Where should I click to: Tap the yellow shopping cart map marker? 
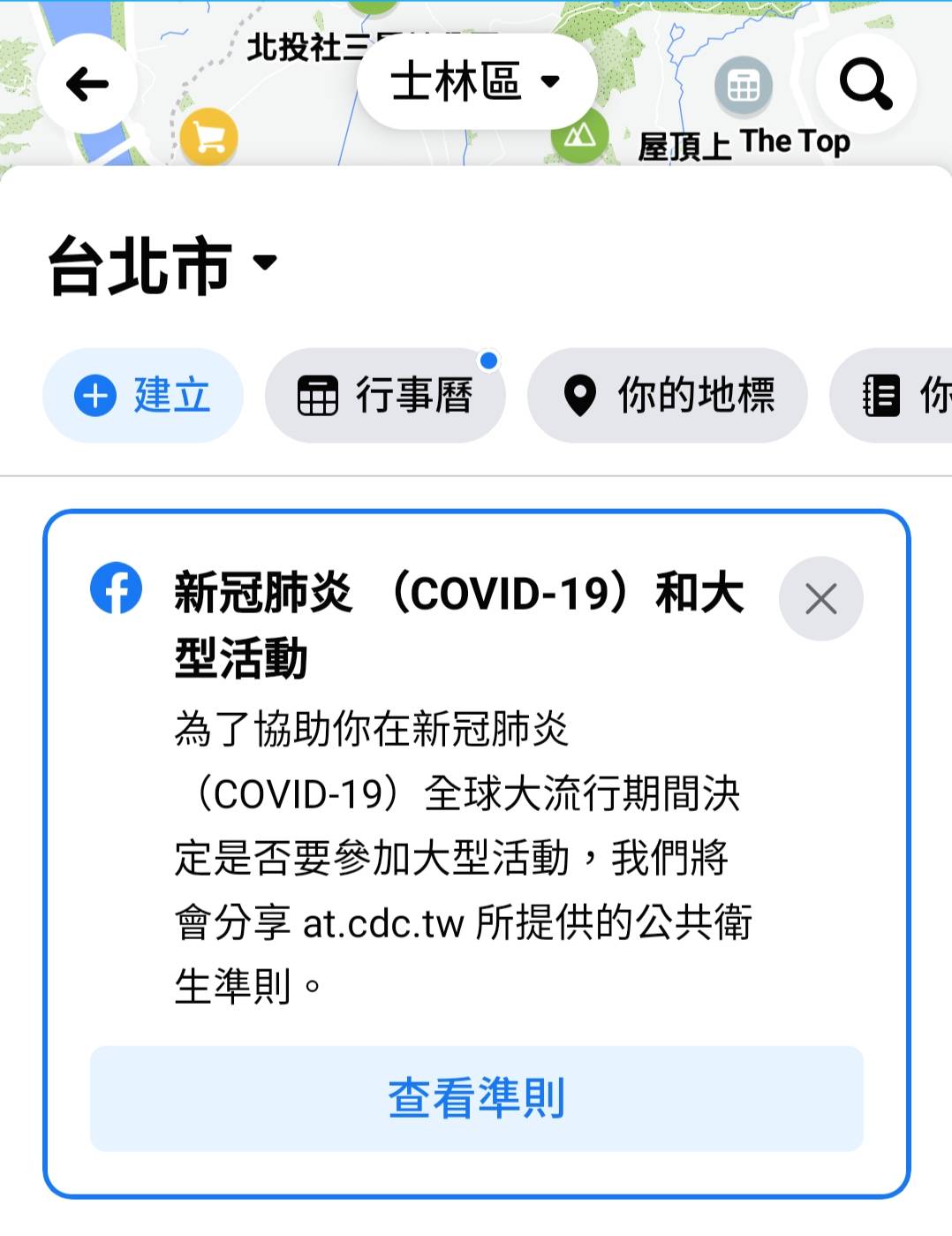coord(209,138)
